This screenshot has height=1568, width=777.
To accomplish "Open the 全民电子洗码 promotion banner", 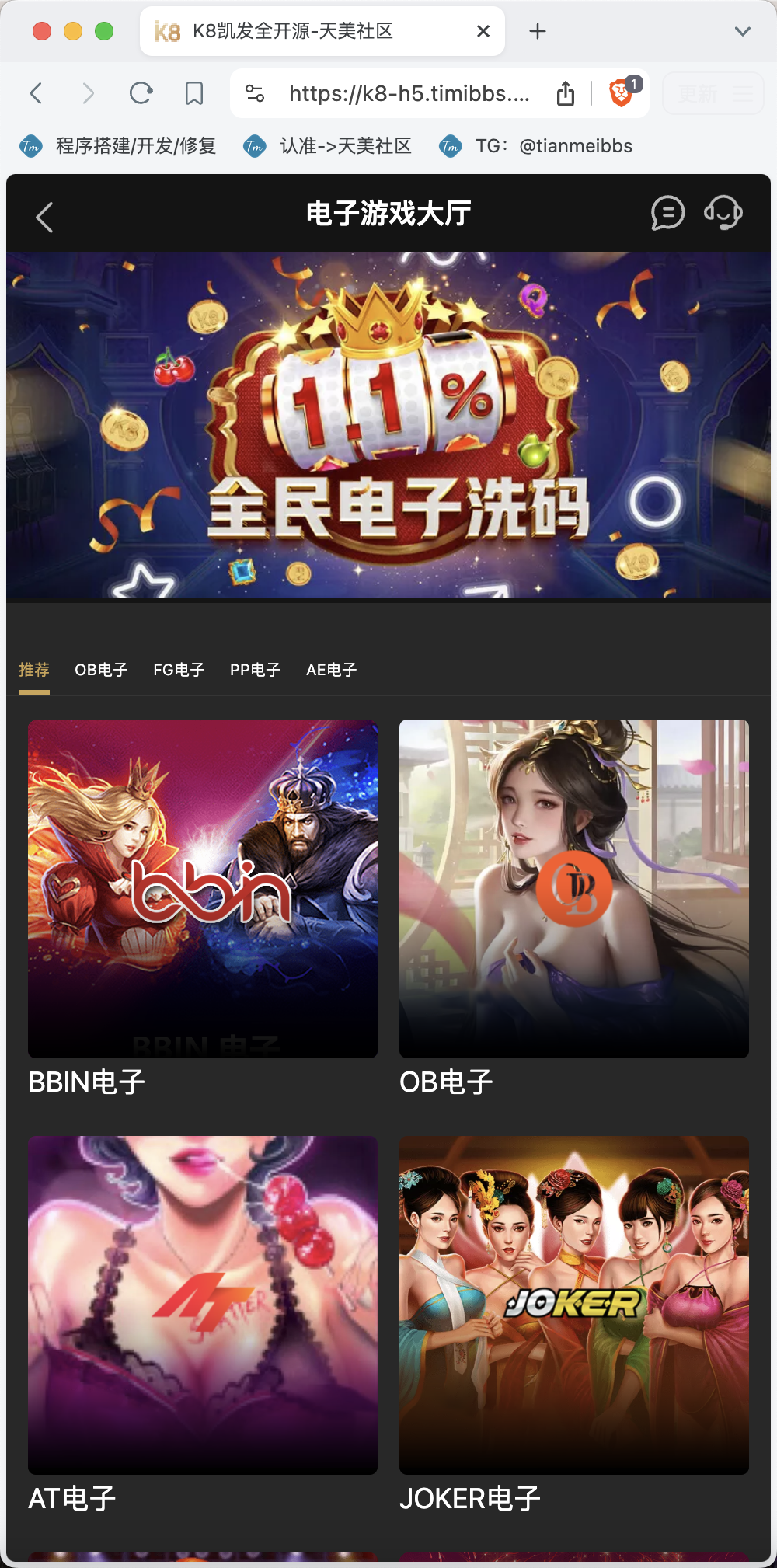I will click(x=388, y=425).
